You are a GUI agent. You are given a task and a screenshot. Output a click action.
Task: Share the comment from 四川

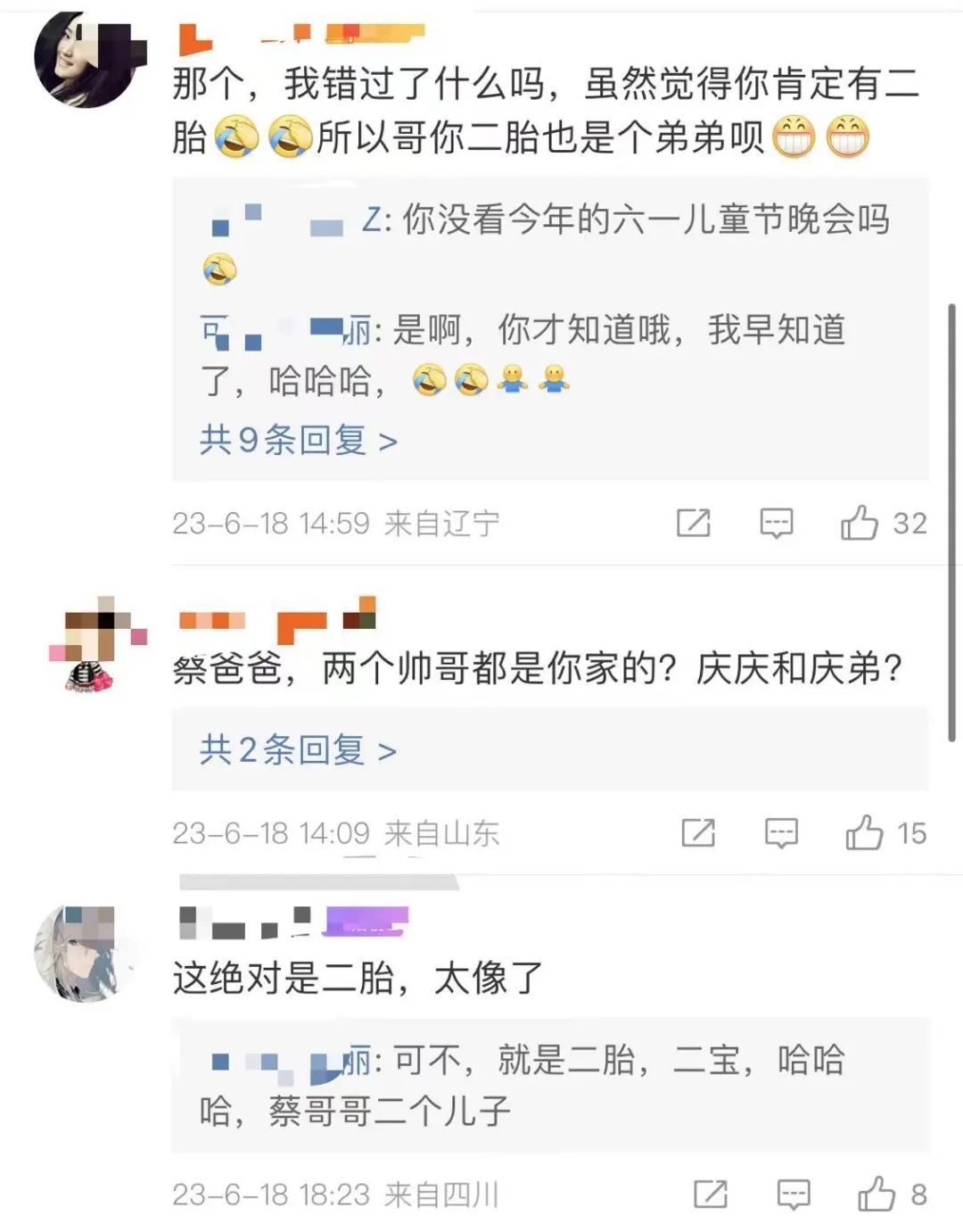(711, 1194)
